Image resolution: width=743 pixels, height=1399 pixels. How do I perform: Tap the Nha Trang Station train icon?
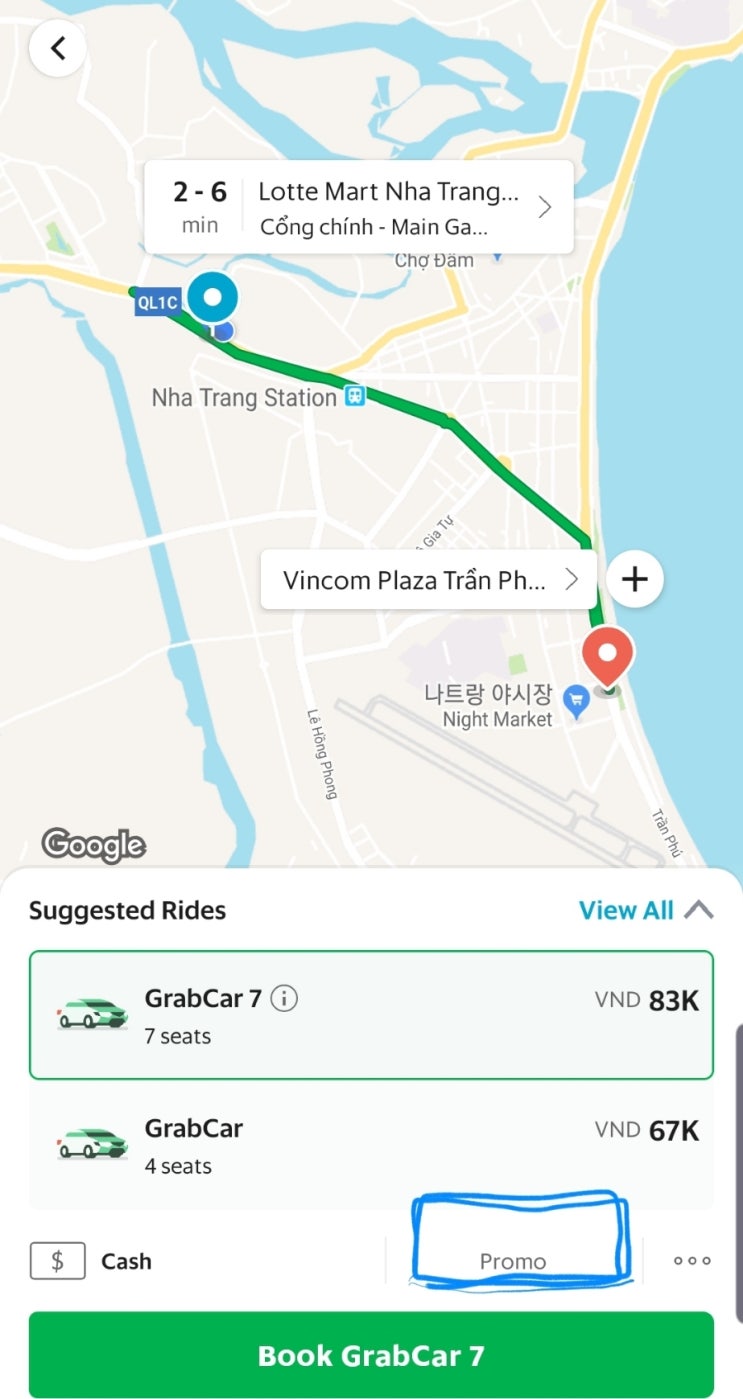click(354, 397)
